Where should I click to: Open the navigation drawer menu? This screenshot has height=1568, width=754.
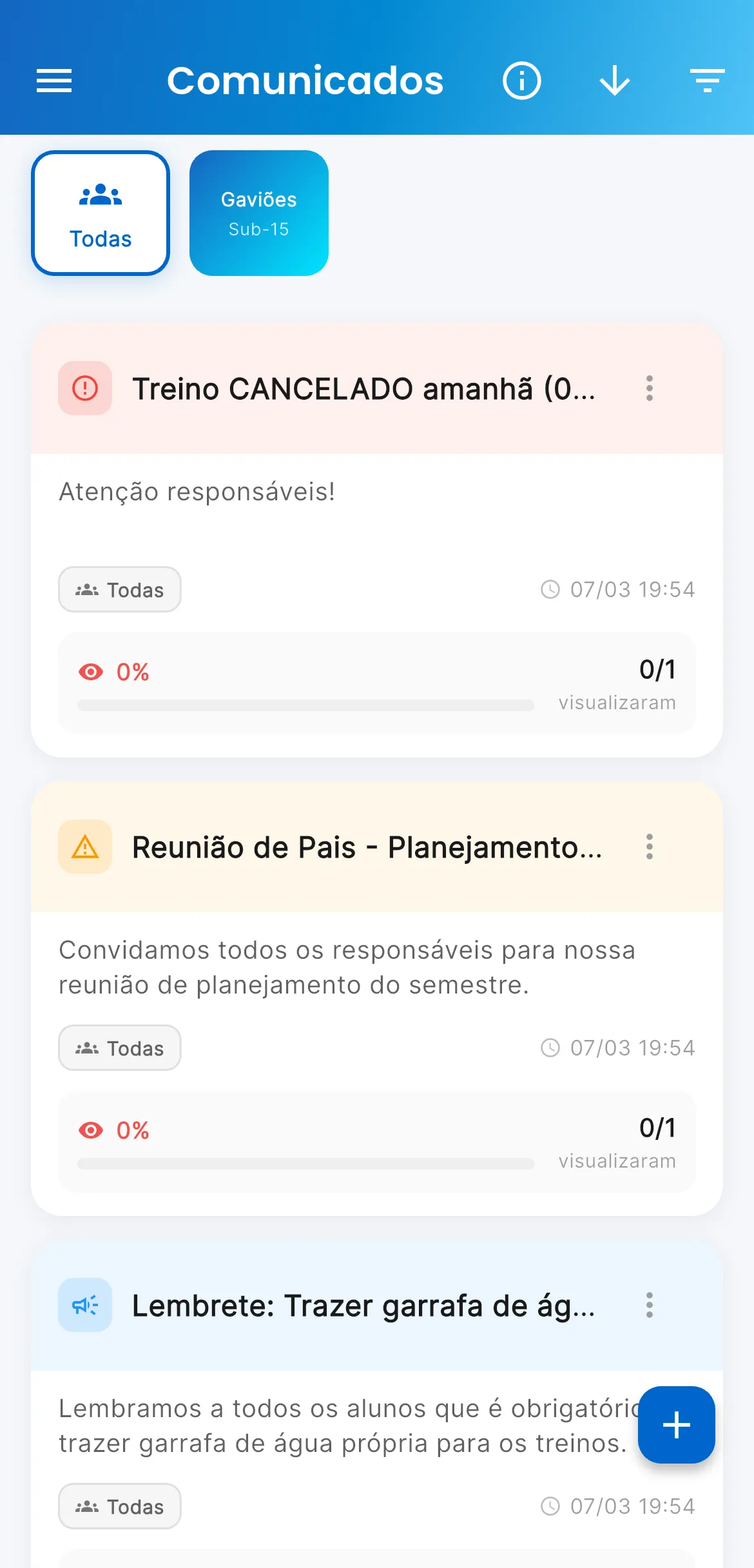[54, 80]
